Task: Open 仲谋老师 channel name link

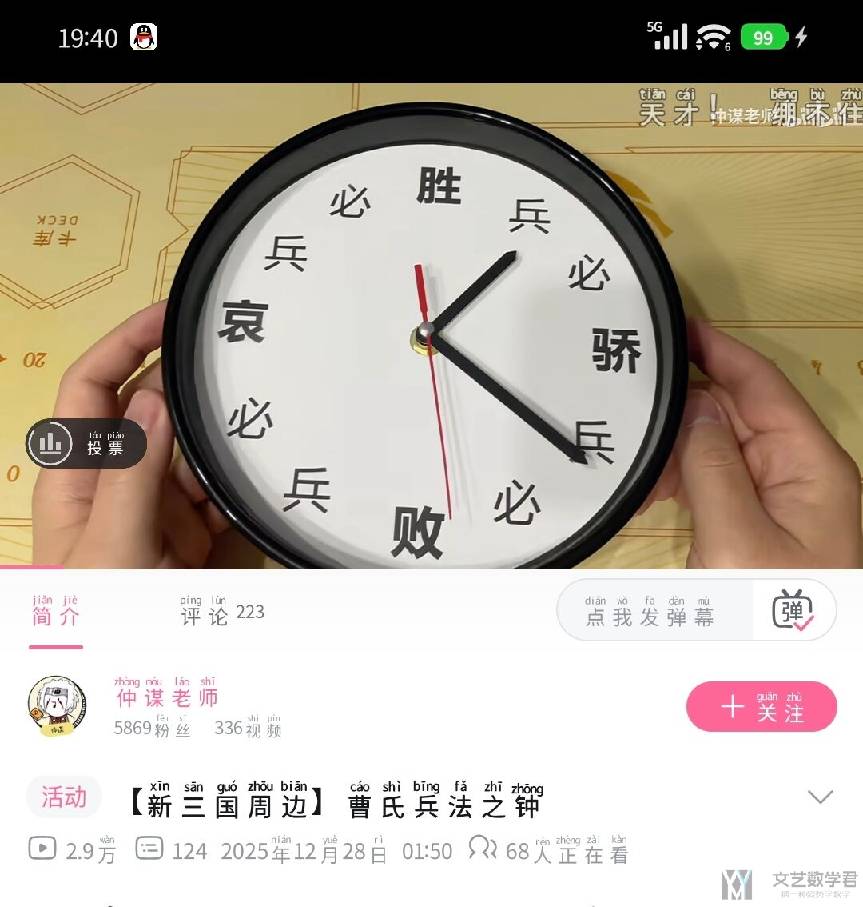Action: (167, 697)
